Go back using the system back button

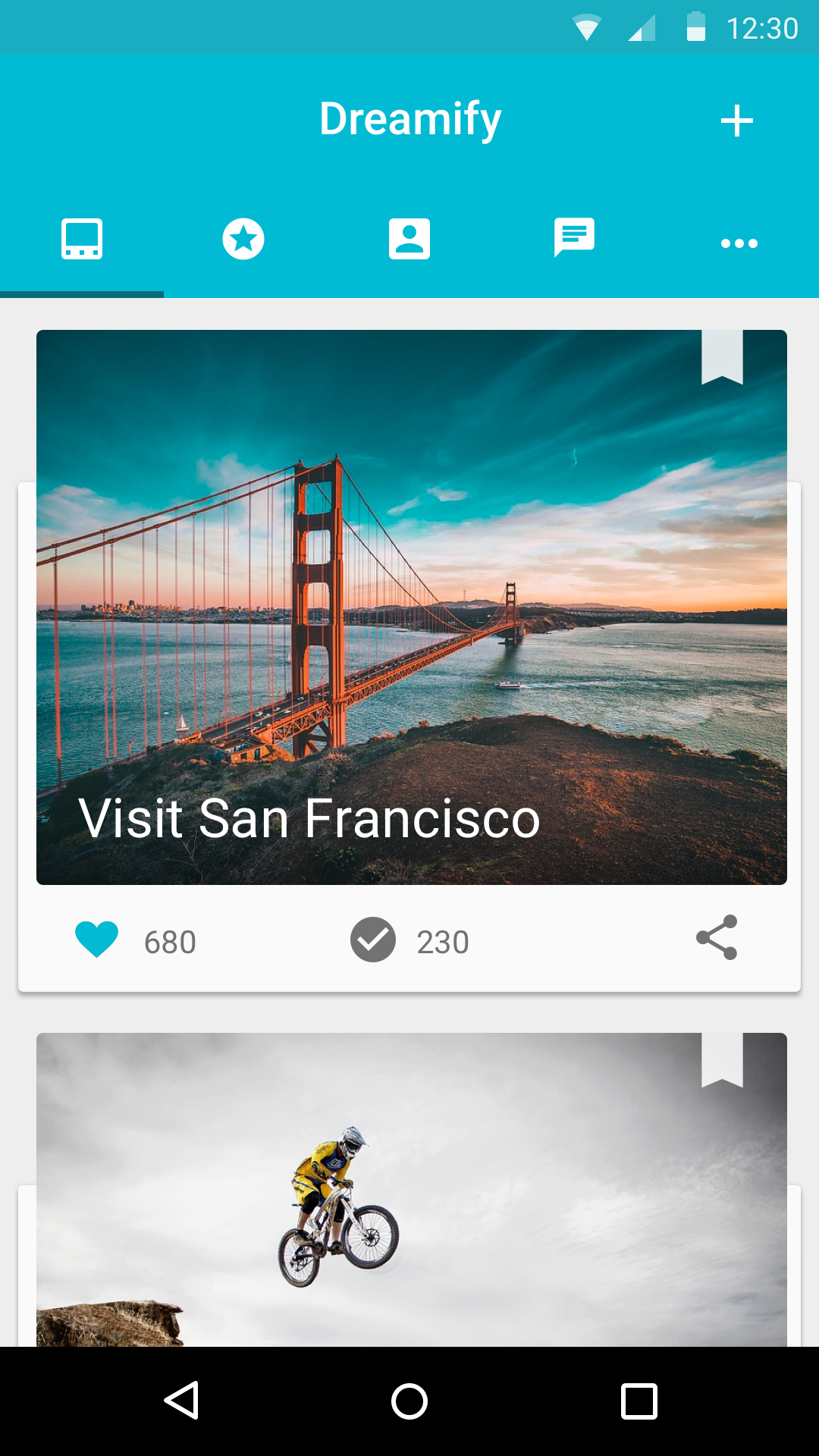[x=181, y=1400]
